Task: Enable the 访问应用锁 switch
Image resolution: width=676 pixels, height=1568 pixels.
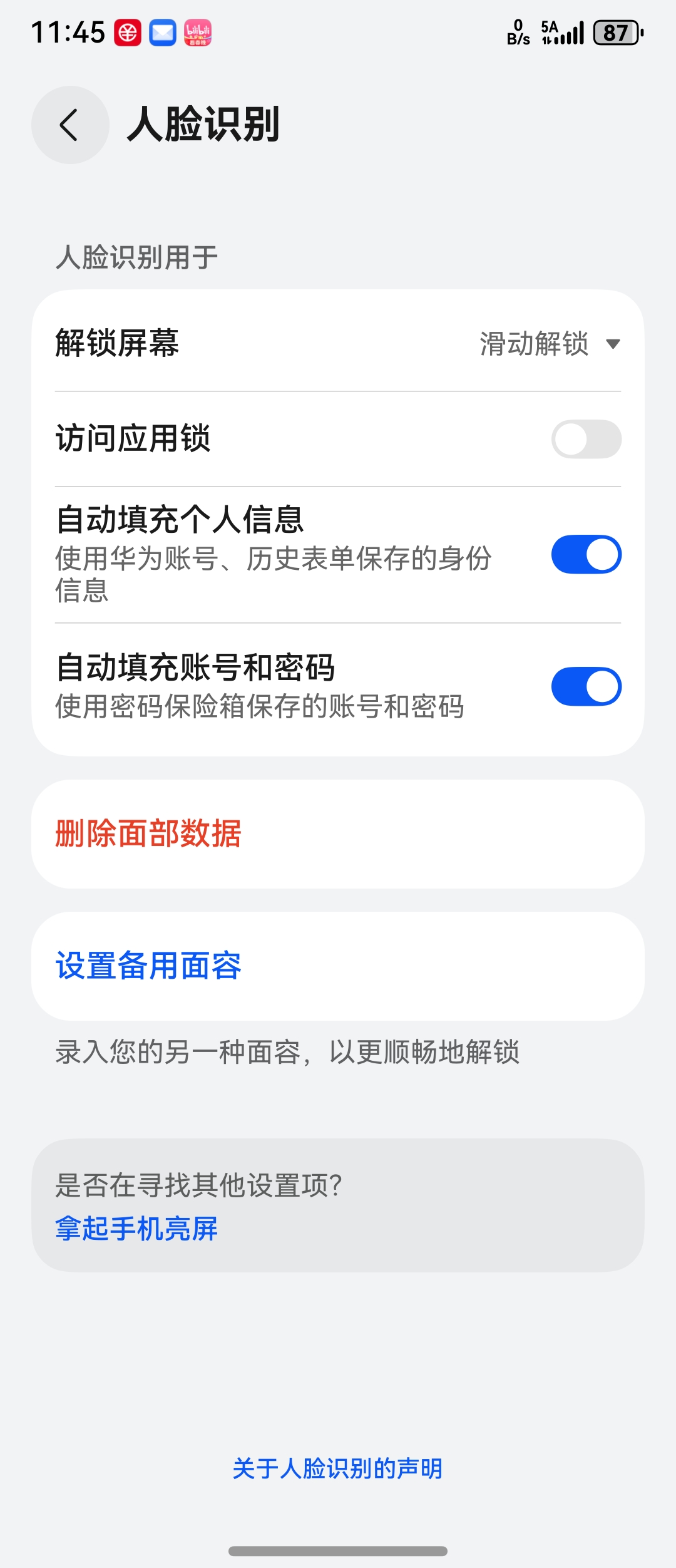Action: point(586,439)
